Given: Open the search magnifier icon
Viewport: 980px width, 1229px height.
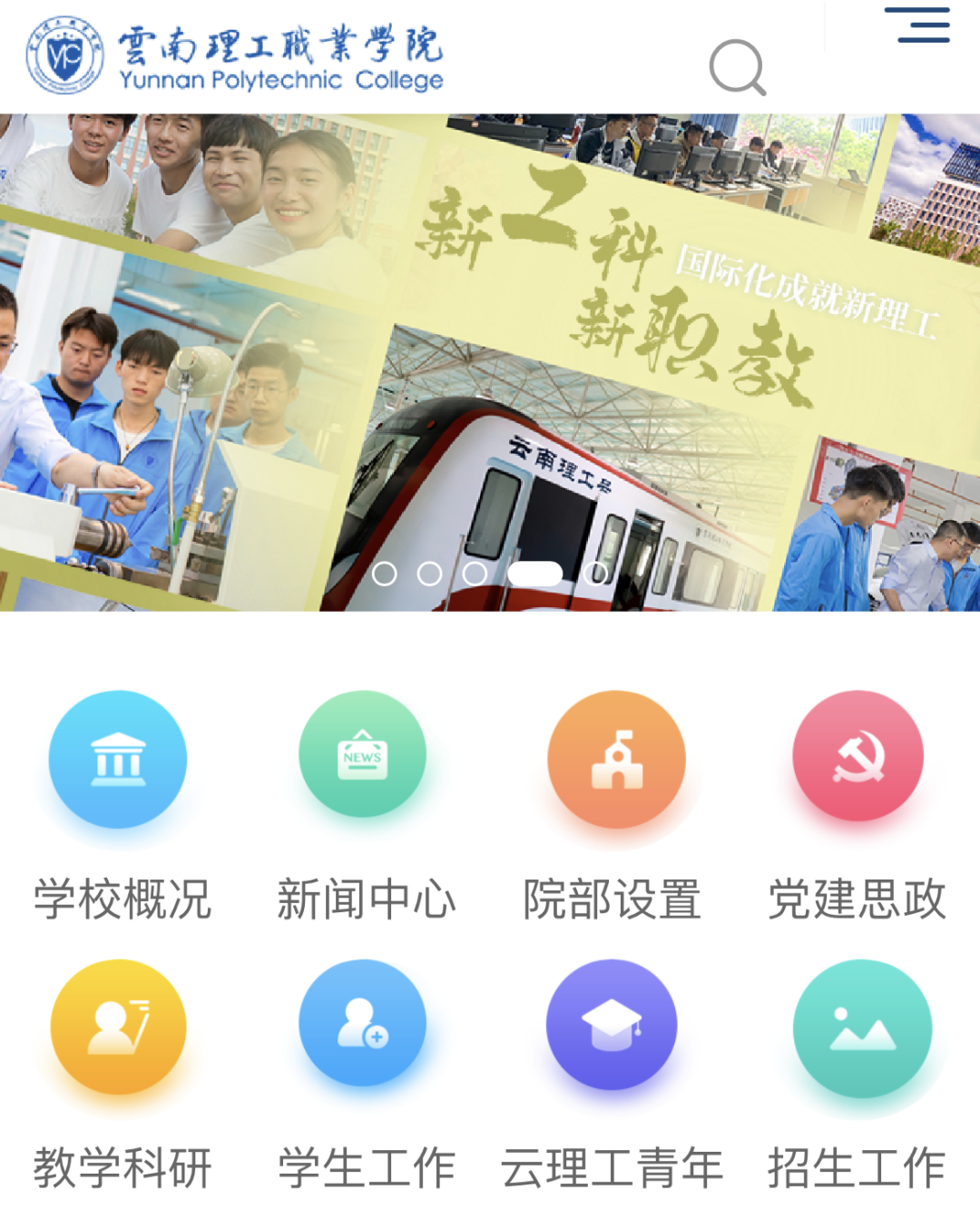Looking at the screenshot, I should tap(737, 67).
